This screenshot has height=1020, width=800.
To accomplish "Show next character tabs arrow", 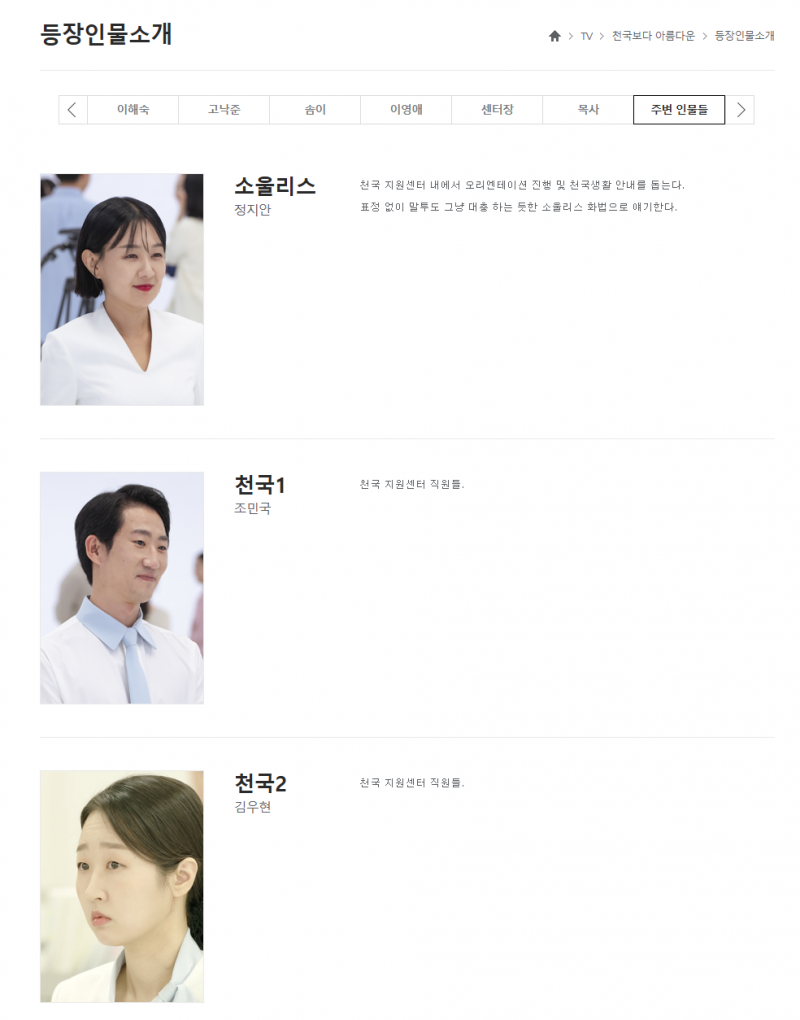I will pyautogui.click(x=740, y=110).
